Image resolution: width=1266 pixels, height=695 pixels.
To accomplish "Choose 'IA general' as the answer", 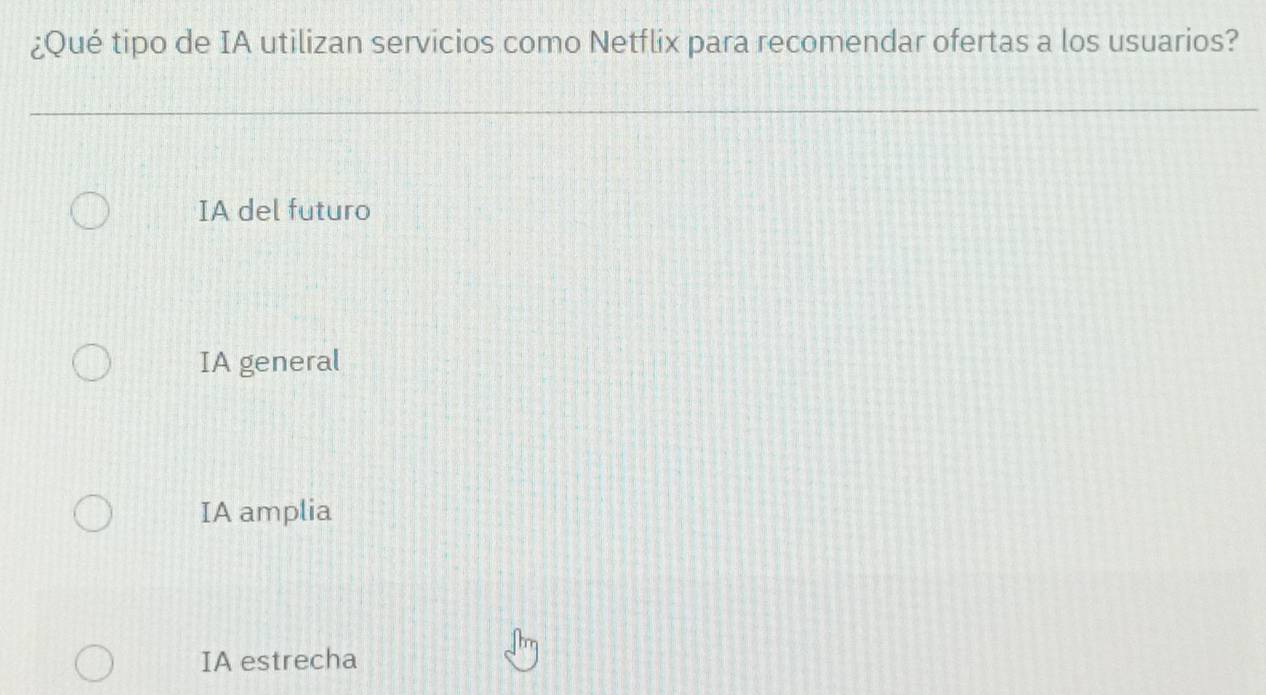I will [x=90, y=363].
